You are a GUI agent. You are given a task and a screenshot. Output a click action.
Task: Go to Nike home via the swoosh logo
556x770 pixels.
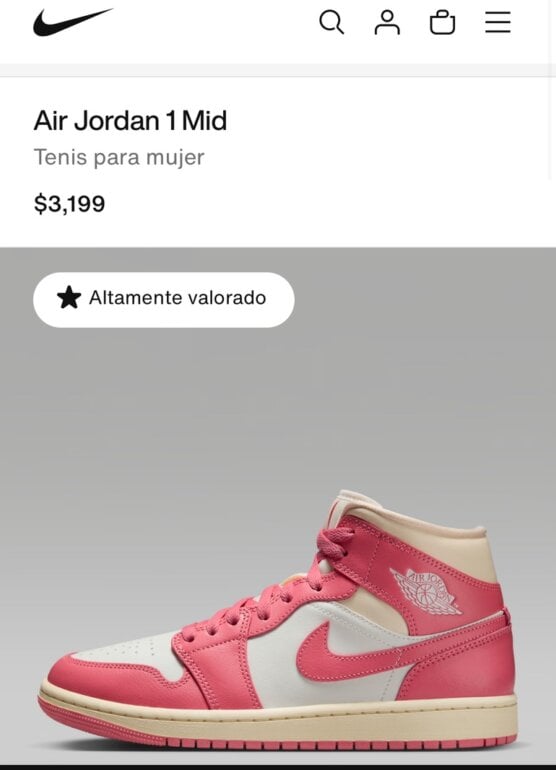coord(73,22)
